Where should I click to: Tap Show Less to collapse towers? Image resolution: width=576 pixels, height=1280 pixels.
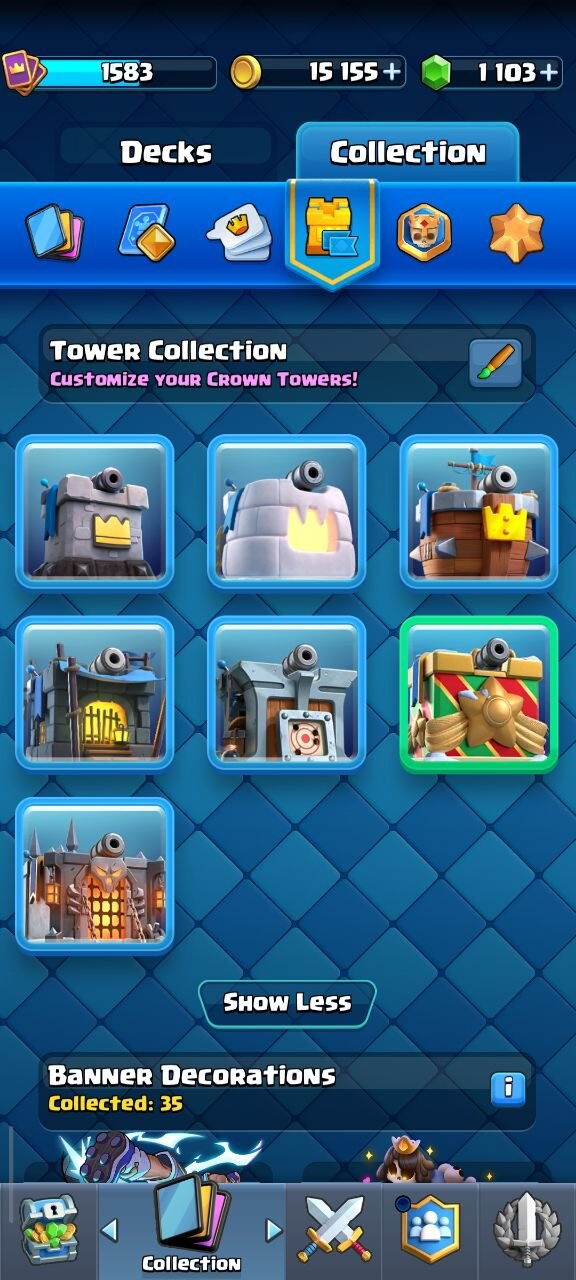tap(288, 1003)
